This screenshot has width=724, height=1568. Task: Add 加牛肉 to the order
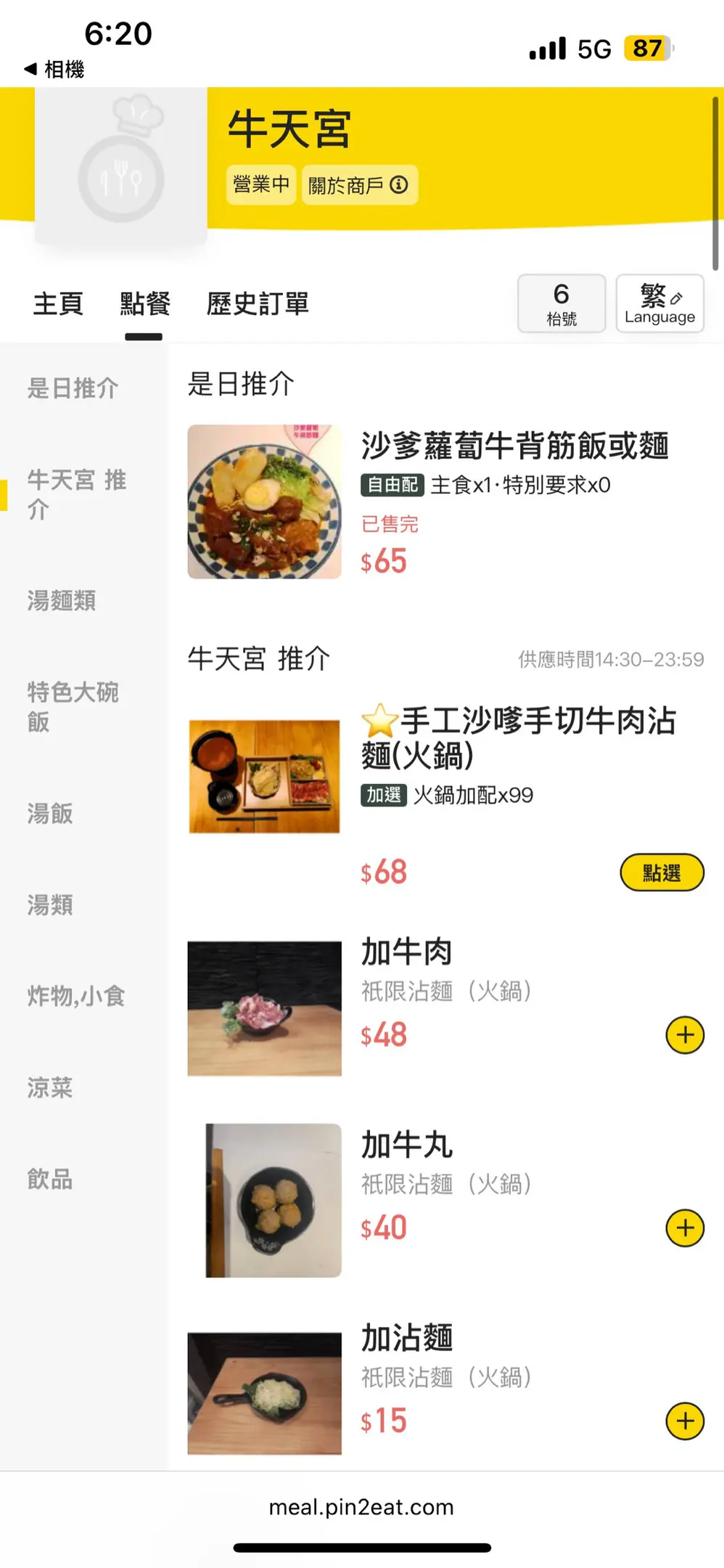pyautogui.click(x=685, y=1035)
